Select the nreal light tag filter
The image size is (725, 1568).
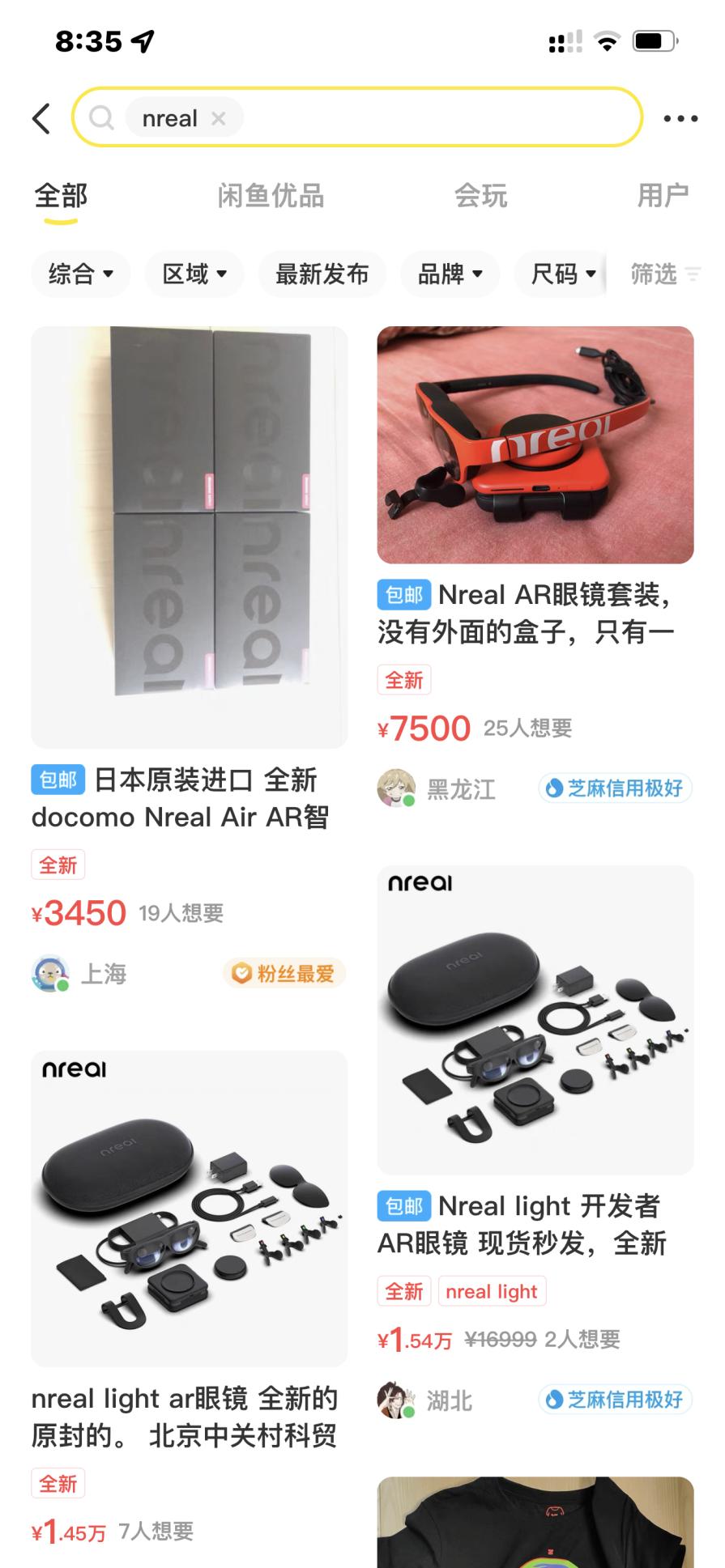point(493,1290)
